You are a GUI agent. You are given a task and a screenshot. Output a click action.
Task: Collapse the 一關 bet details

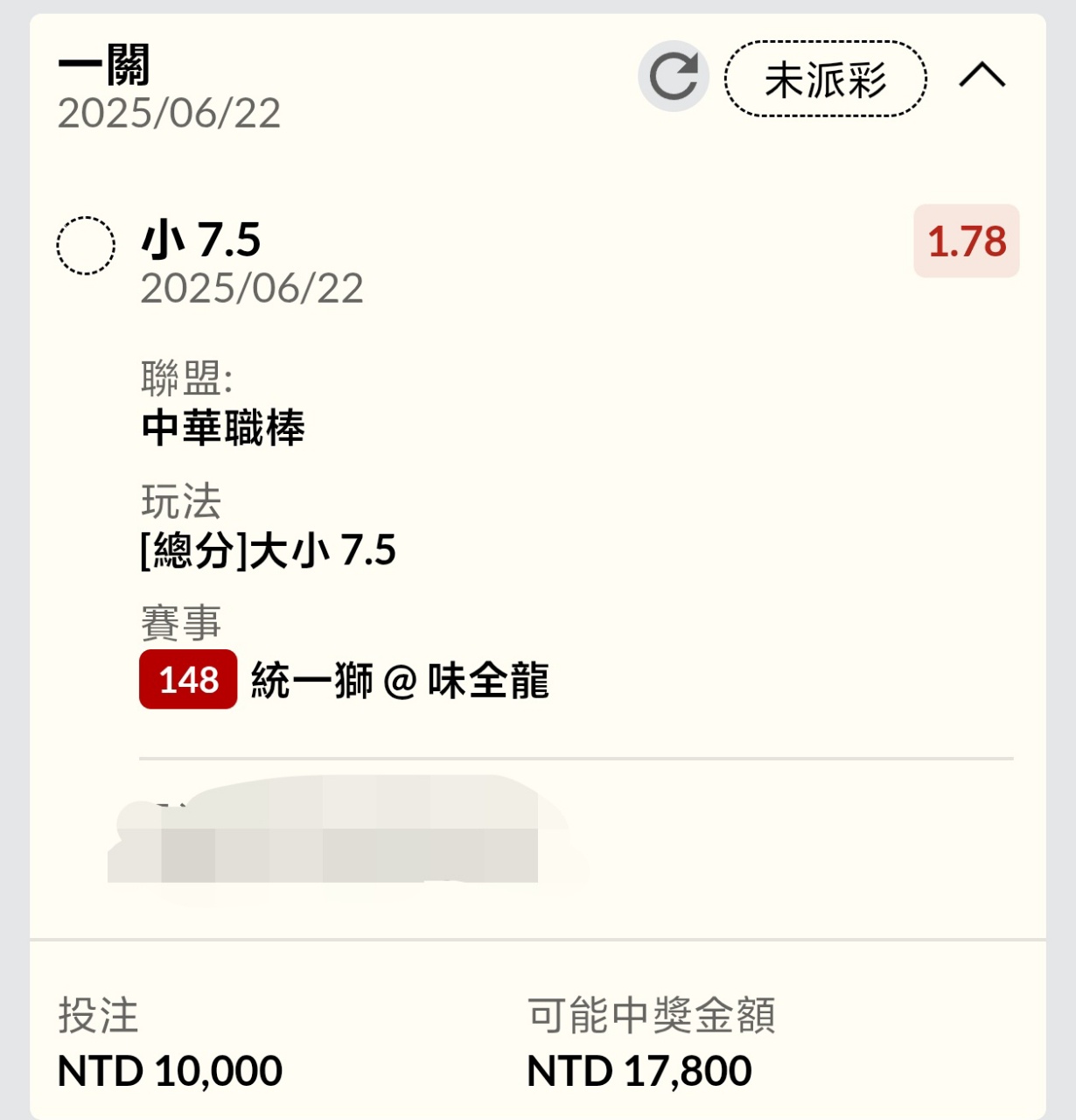(982, 76)
